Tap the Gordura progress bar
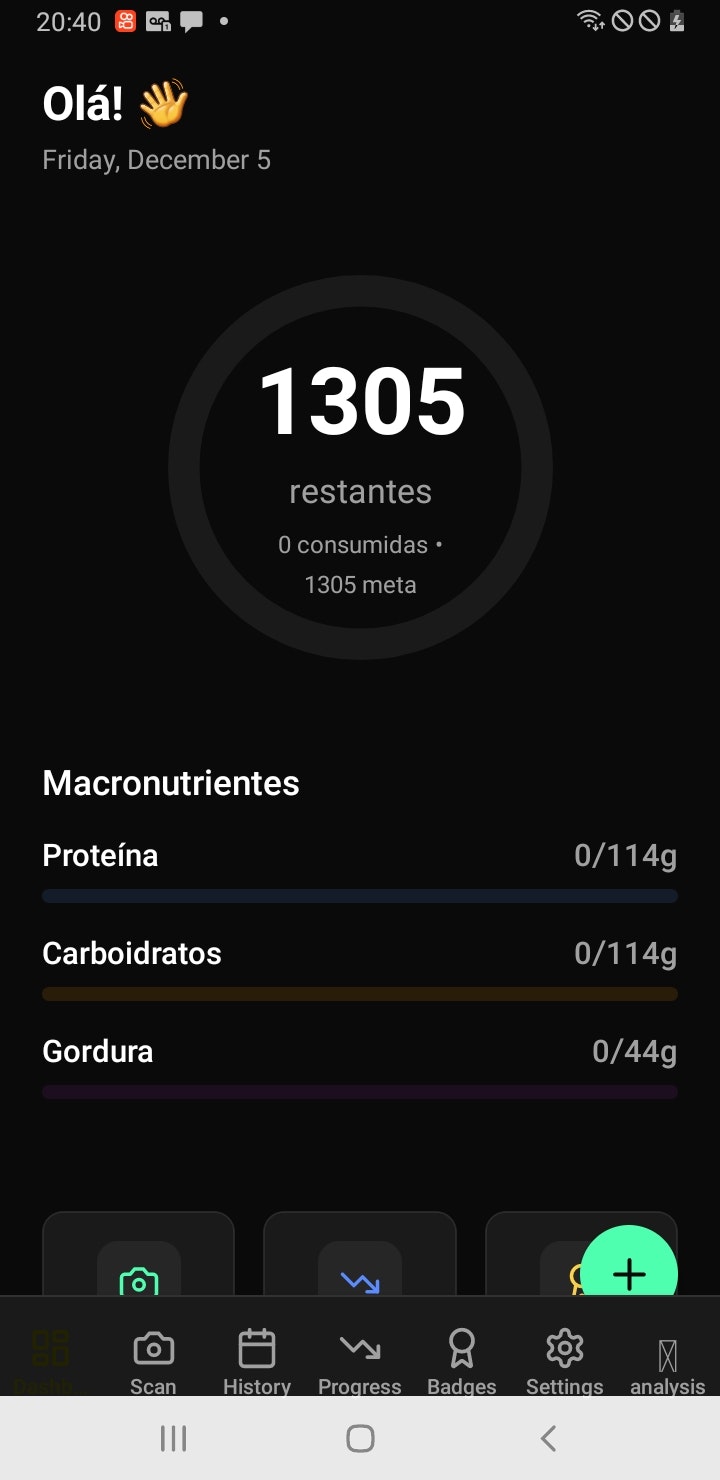Viewport: 720px width, 1480px height. (x=360, y=1091)
